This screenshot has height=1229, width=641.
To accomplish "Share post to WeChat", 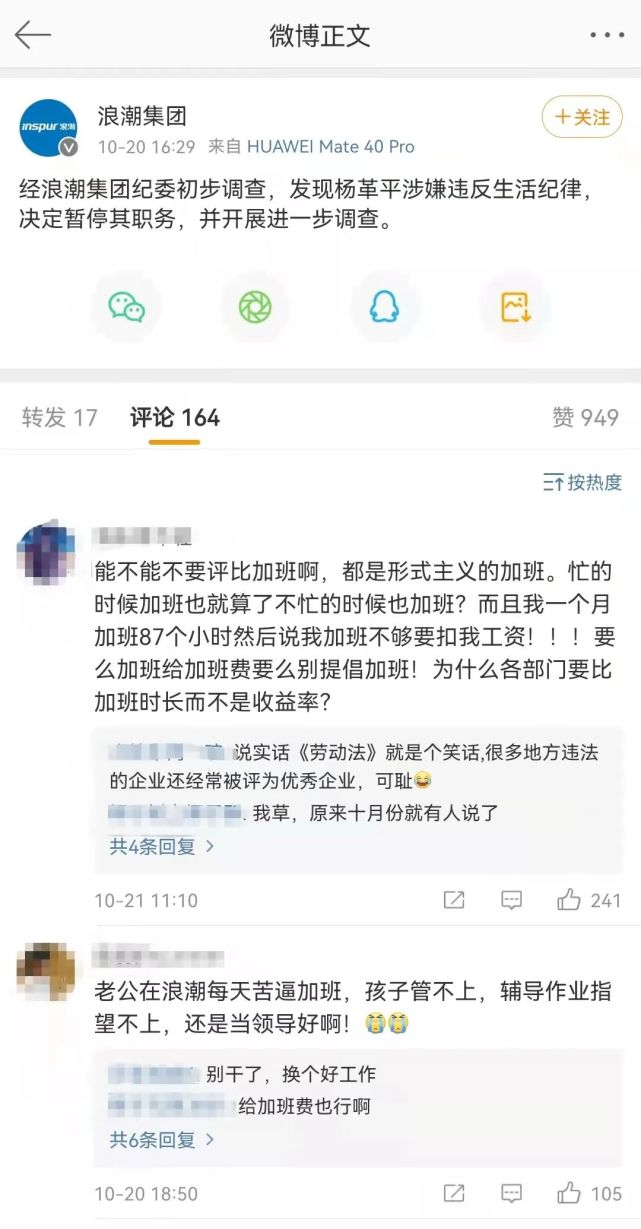I will (127, 307).
